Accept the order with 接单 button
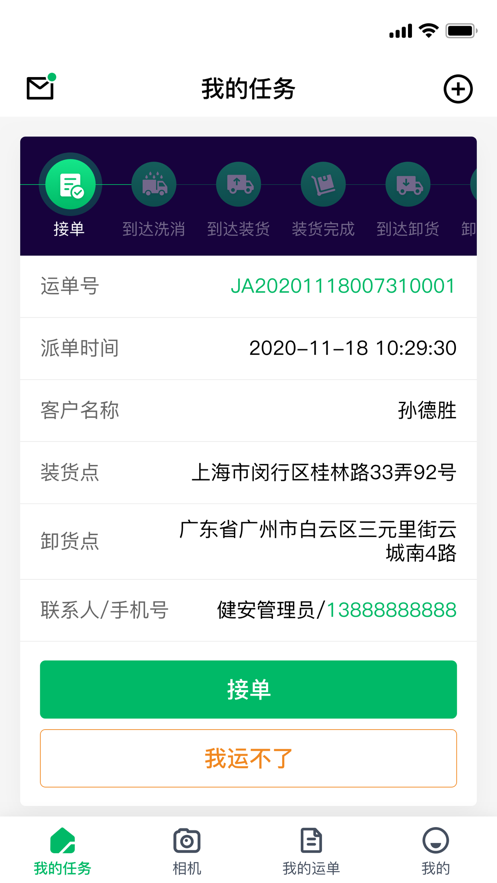This screenshot has width=497, height=883. [x=248, y=689]
